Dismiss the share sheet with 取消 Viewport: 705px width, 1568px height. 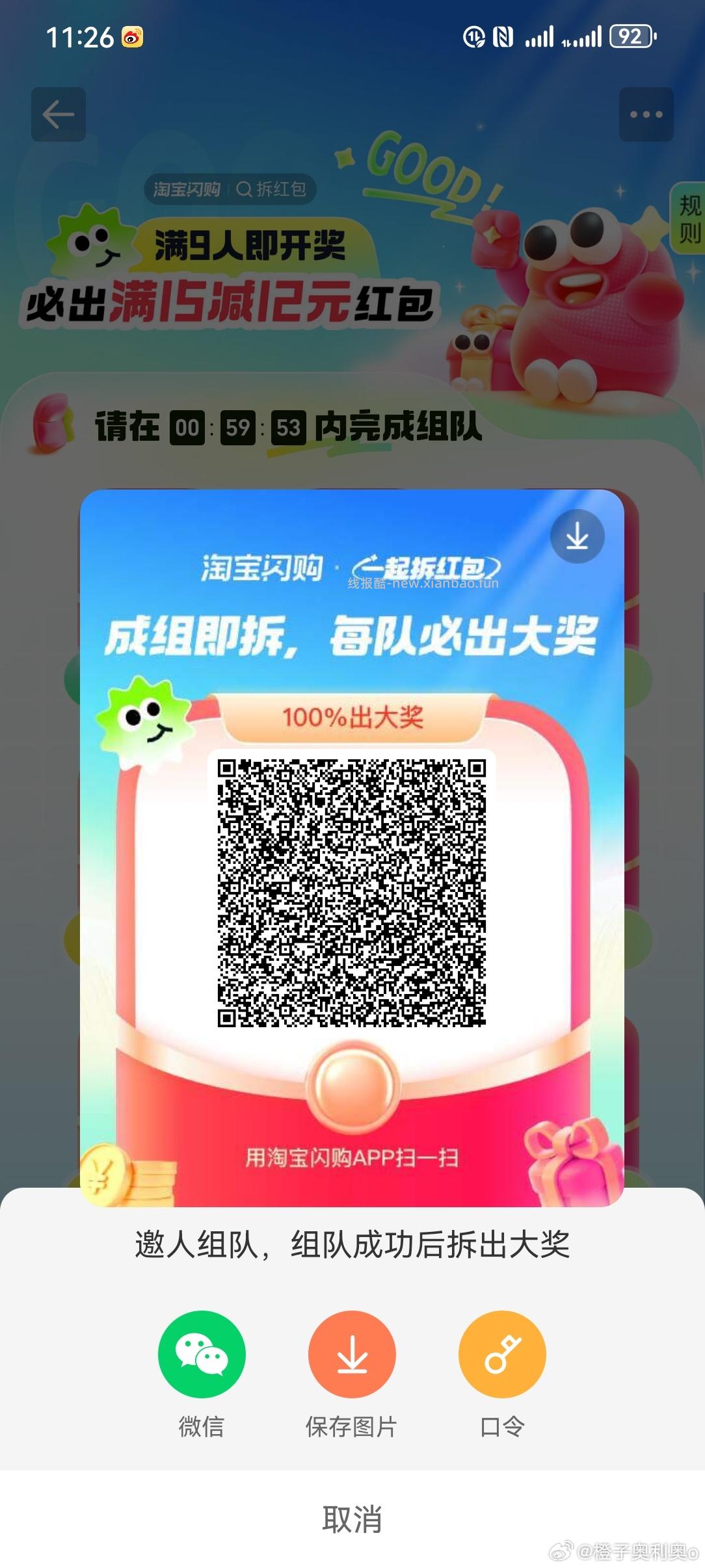(352, 1519)
